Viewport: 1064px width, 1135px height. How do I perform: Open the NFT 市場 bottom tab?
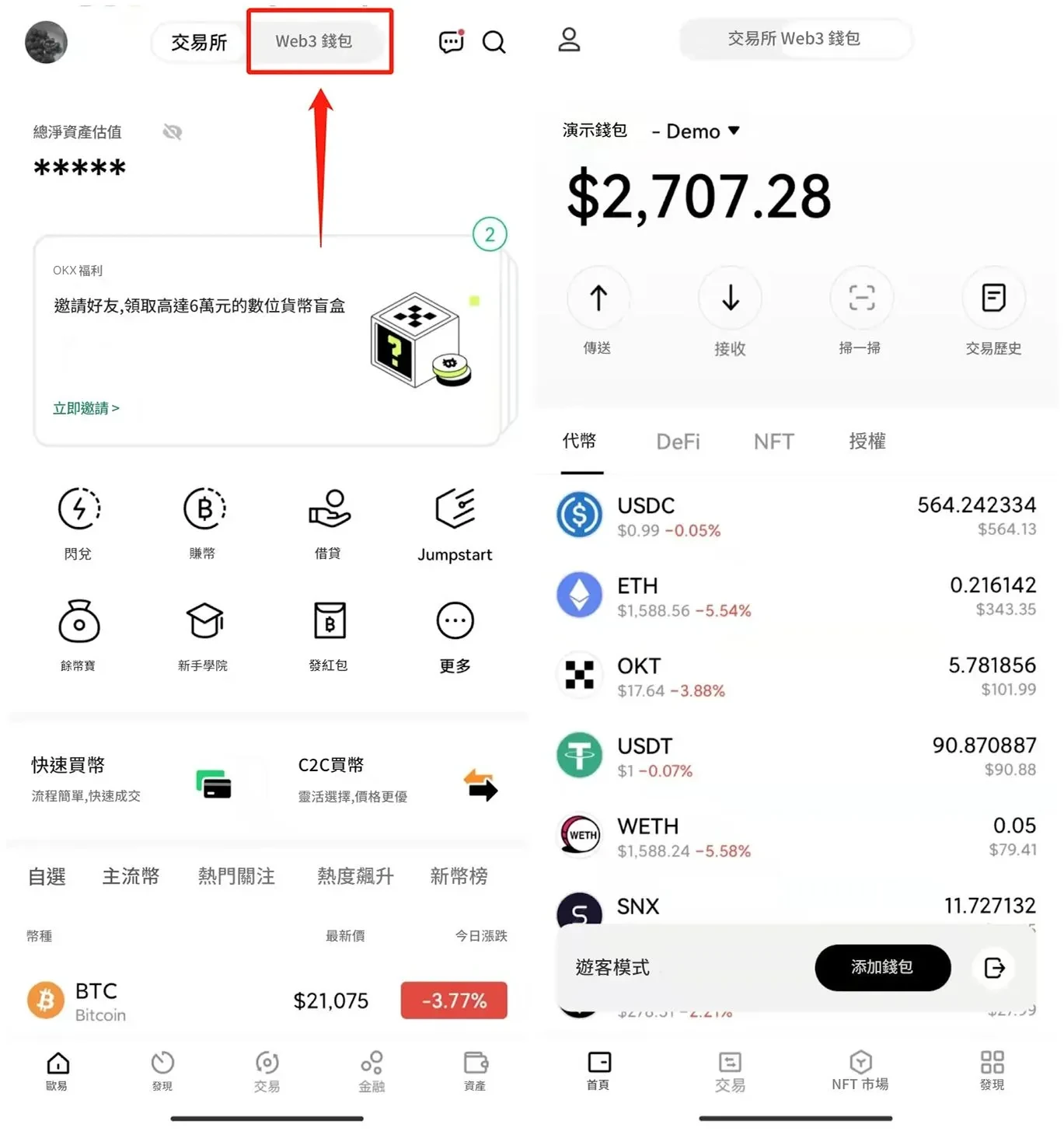pyautogui.click(x=860, y=1070)
